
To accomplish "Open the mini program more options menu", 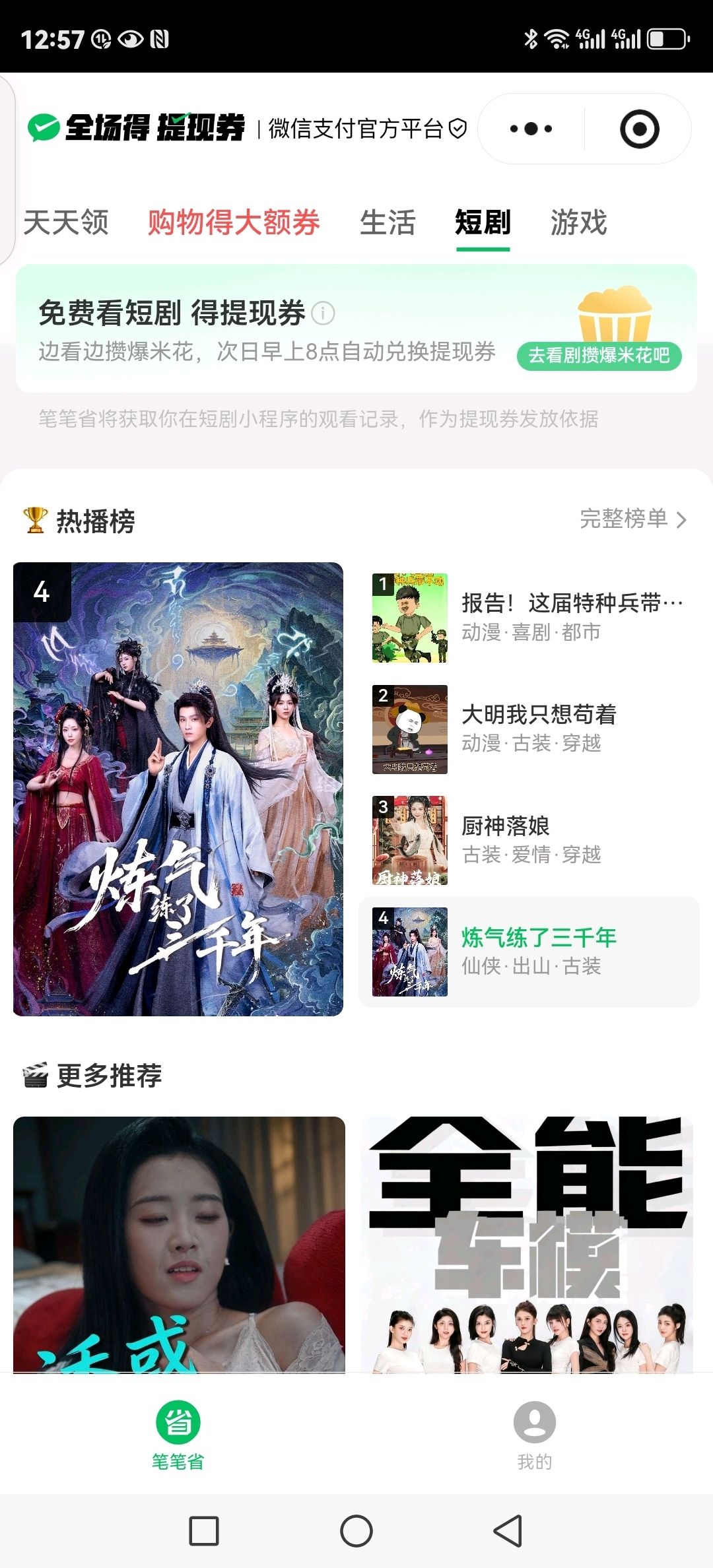I will click(531, 129).
